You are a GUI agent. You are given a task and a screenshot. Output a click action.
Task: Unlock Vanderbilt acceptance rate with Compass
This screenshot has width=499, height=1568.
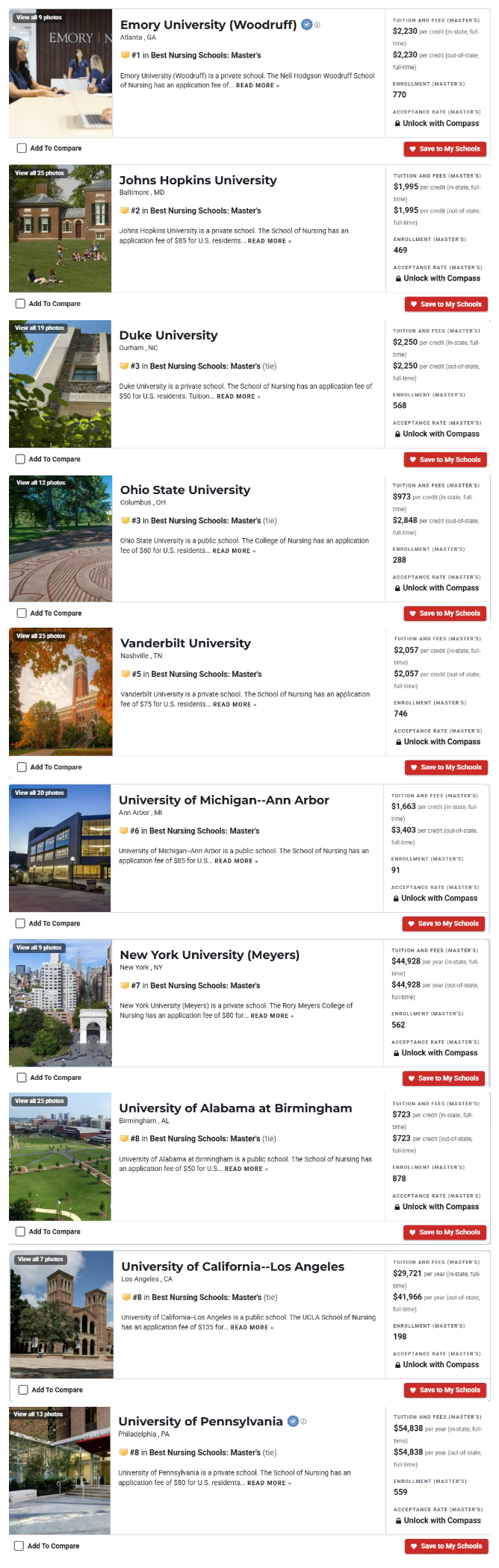pyautogui.click(x=441, y=742)
